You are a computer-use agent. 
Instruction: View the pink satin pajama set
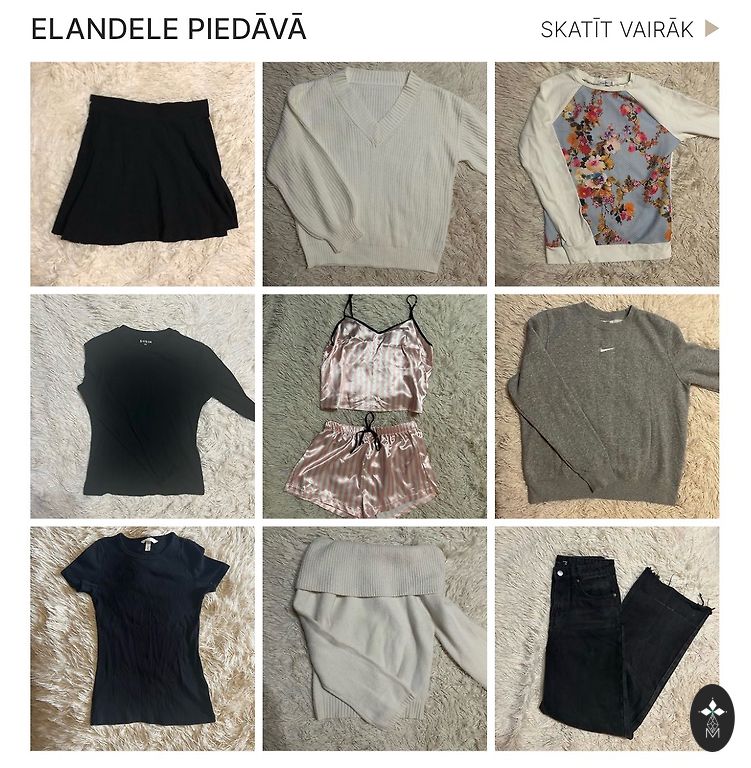pos(374,406)
